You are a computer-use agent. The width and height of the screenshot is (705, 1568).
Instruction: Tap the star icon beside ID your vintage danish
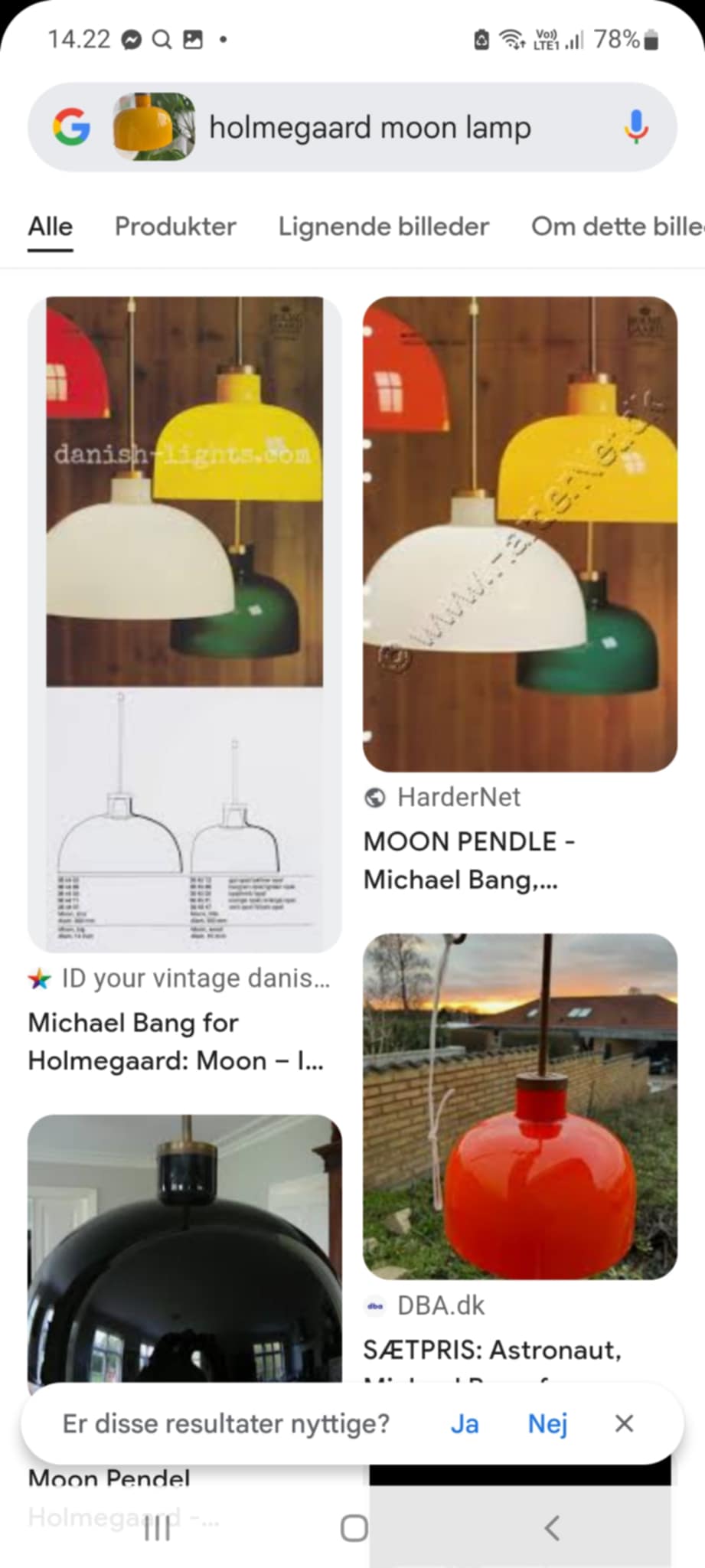(38, 978)
